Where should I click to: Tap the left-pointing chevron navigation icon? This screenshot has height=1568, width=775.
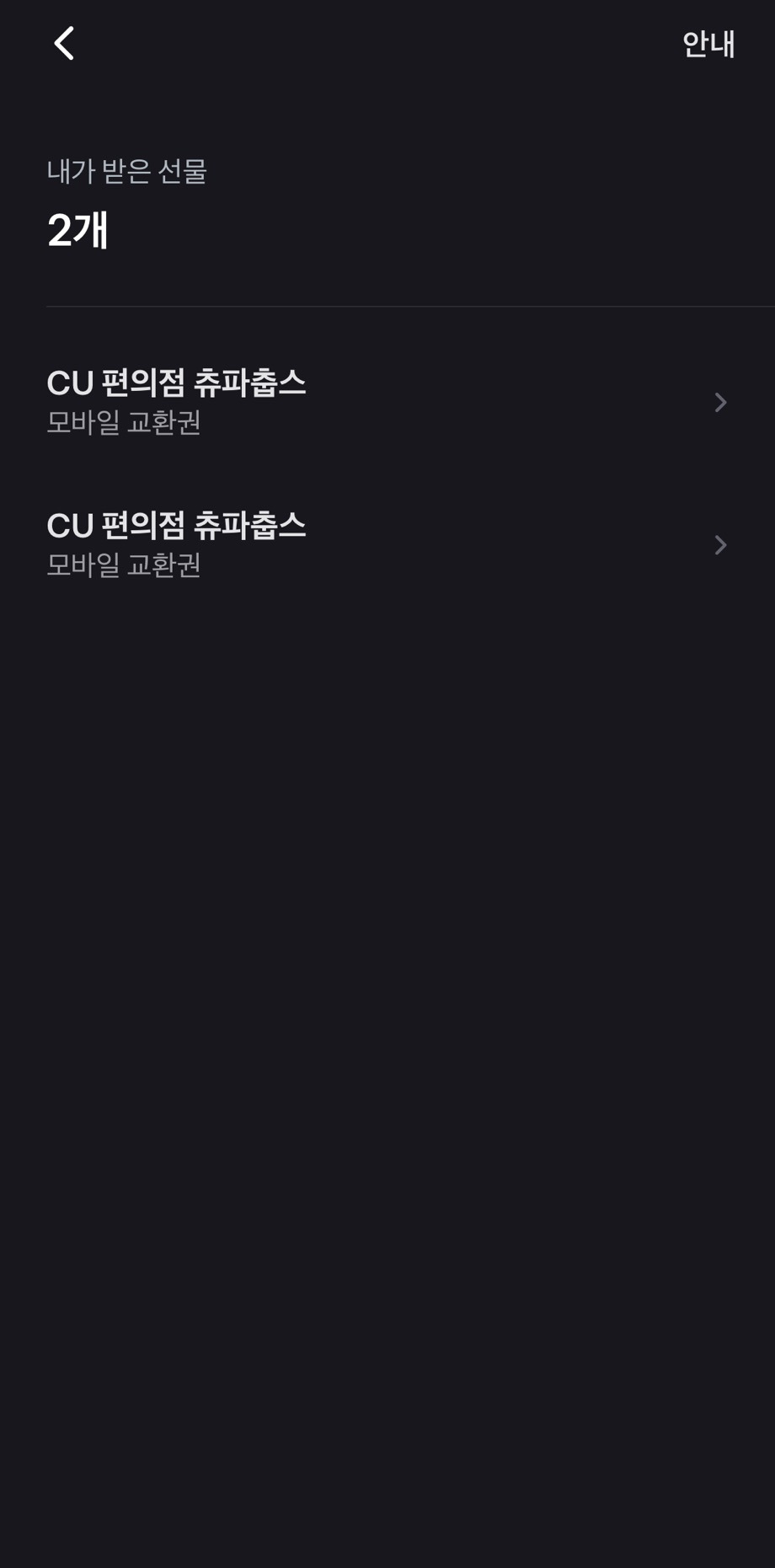(x=63, y=44)
